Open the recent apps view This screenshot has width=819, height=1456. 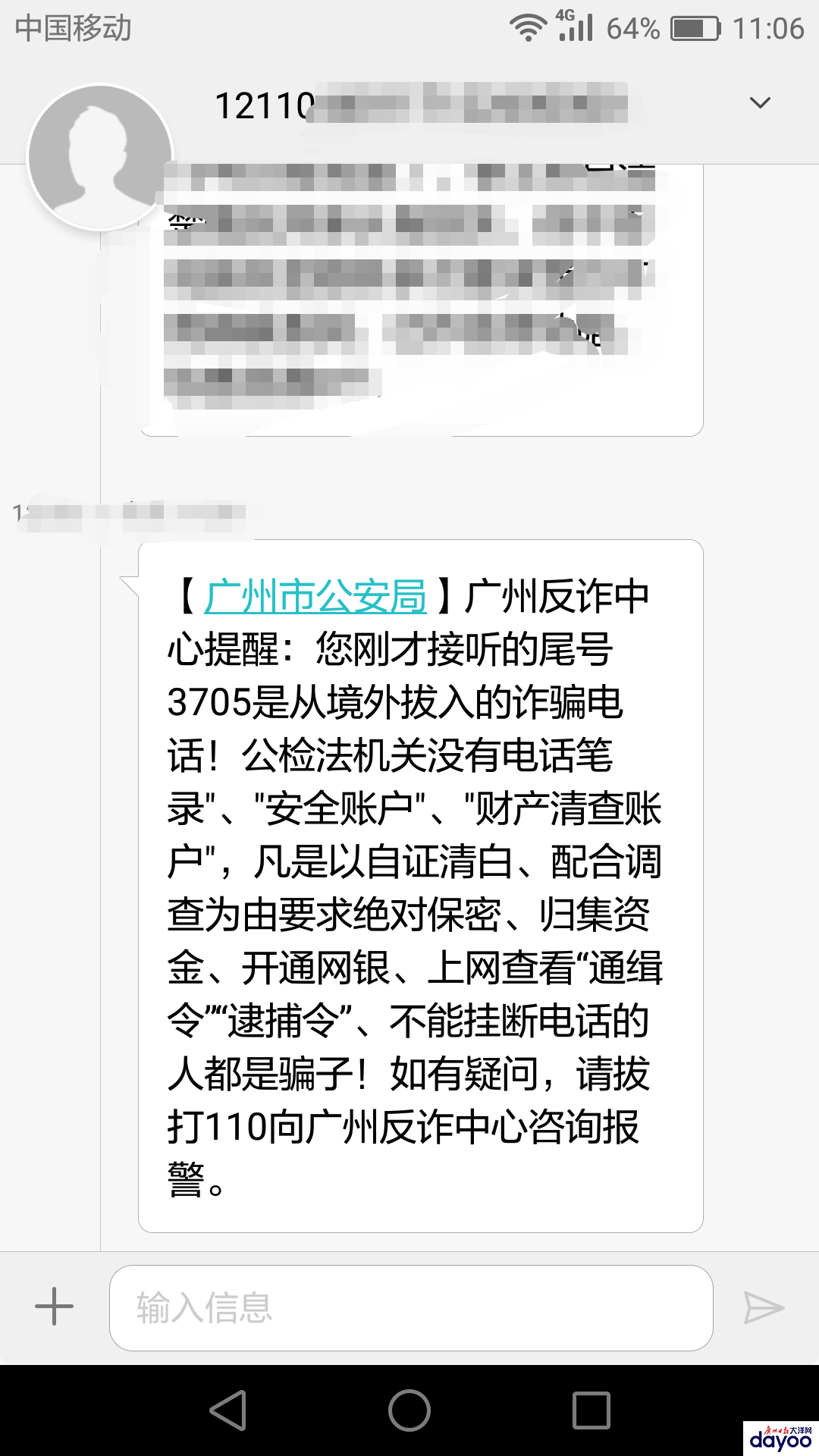click(591, 1410)
